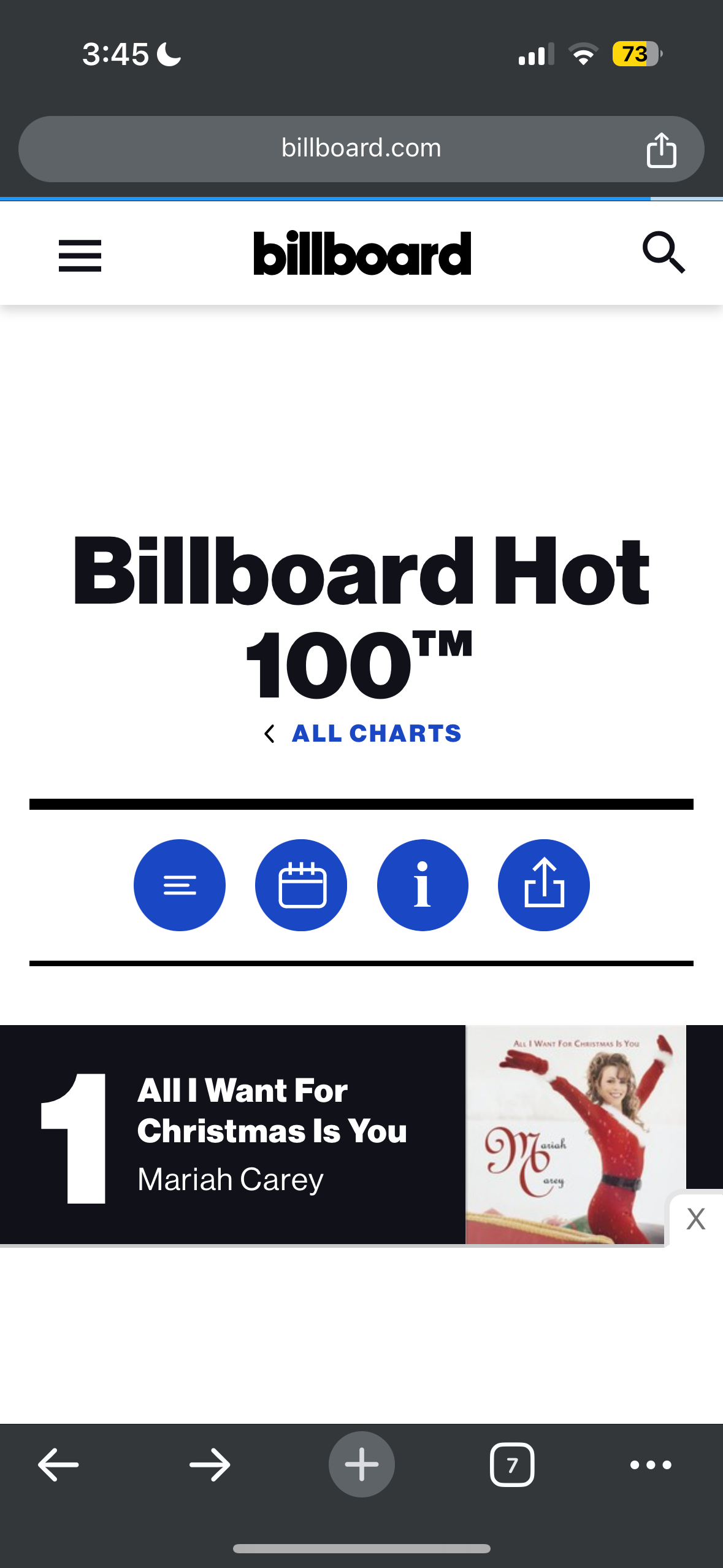Screen dimensions: 723x1568
Task: Open the Billboard search
Action: (x=664, y=253)
